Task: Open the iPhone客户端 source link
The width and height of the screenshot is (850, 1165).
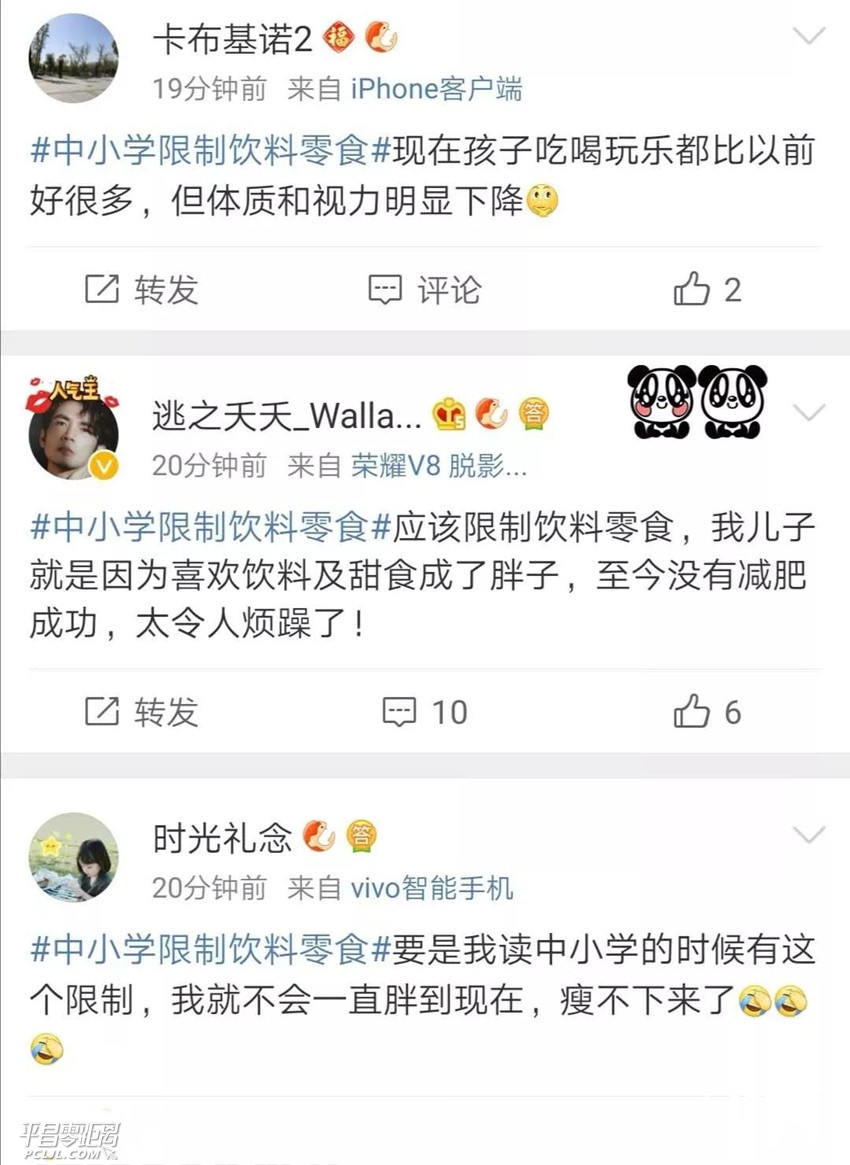Action: pos(436,89)
